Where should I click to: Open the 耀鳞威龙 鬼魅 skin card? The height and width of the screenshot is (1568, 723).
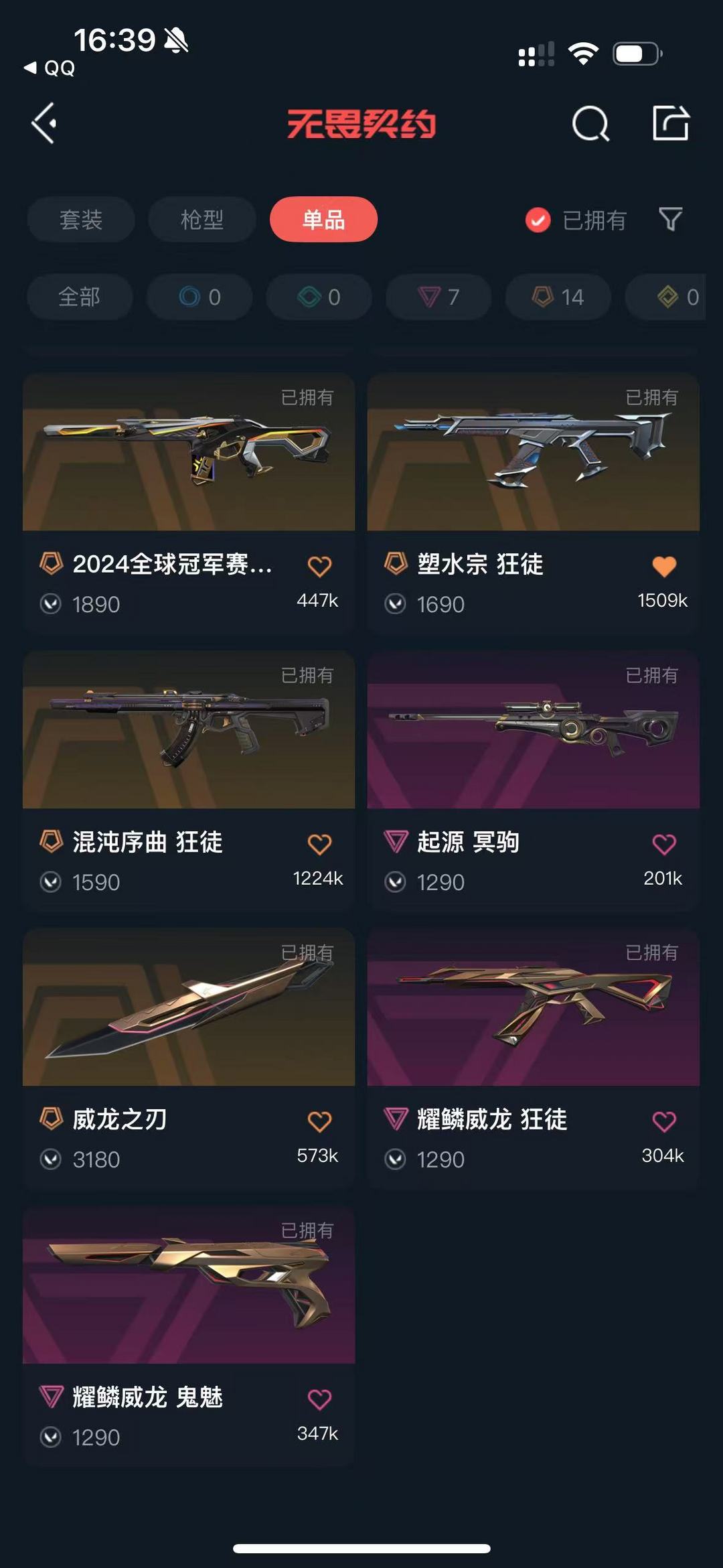[x=189, y=1335]
